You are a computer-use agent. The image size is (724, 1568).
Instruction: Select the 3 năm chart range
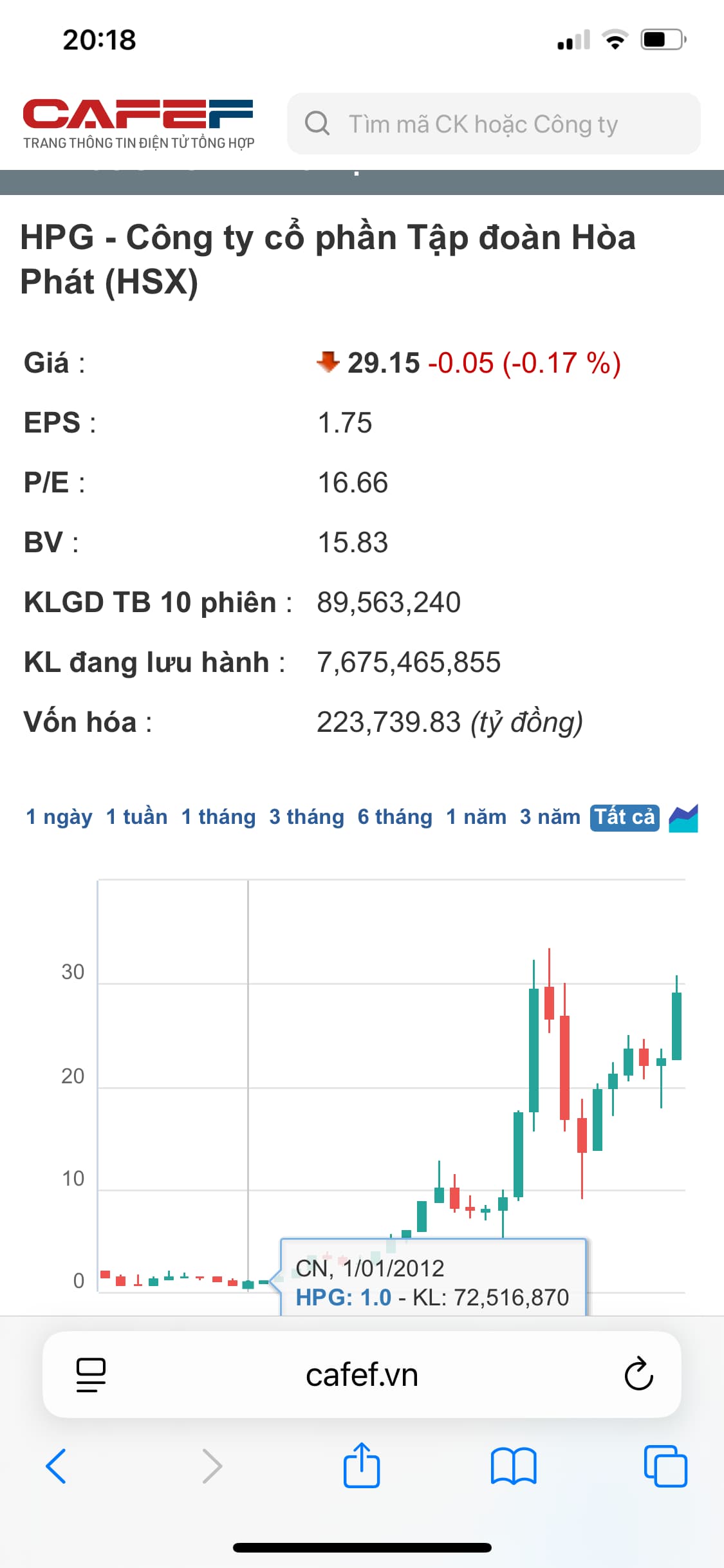(x=550, y=817)
